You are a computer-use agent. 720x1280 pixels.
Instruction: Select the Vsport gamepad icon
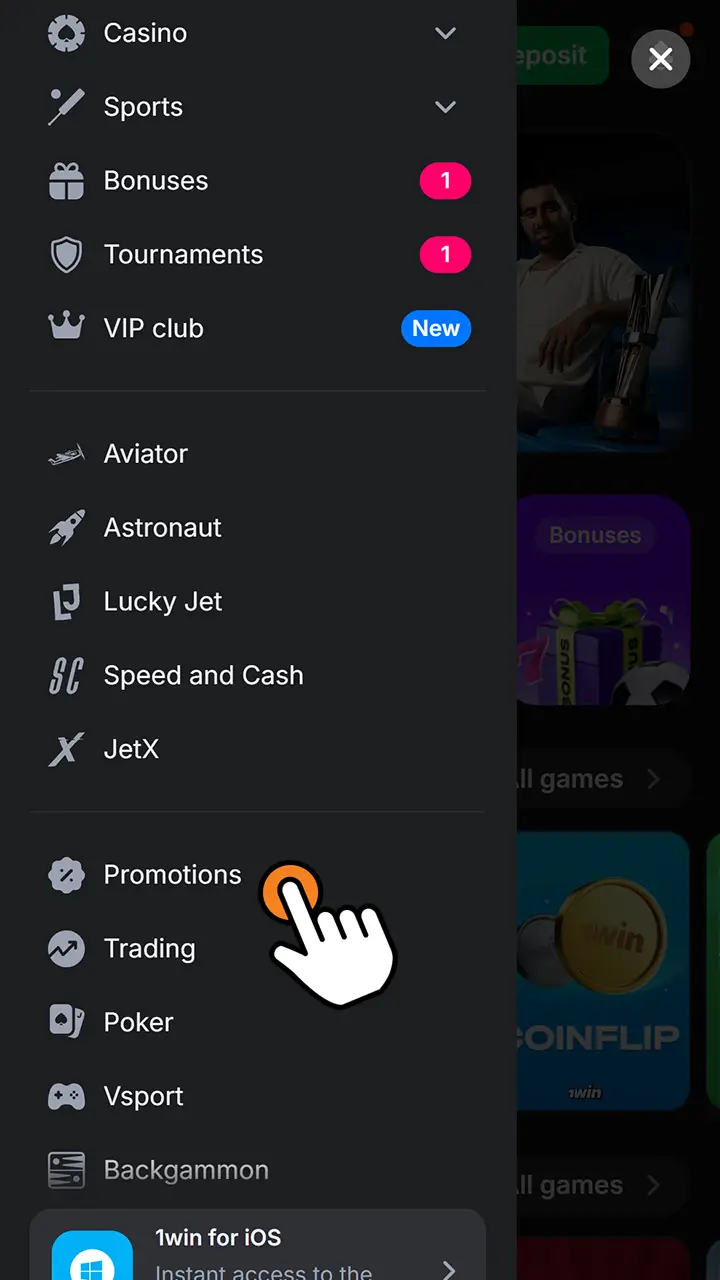(x=66, y=1096)
